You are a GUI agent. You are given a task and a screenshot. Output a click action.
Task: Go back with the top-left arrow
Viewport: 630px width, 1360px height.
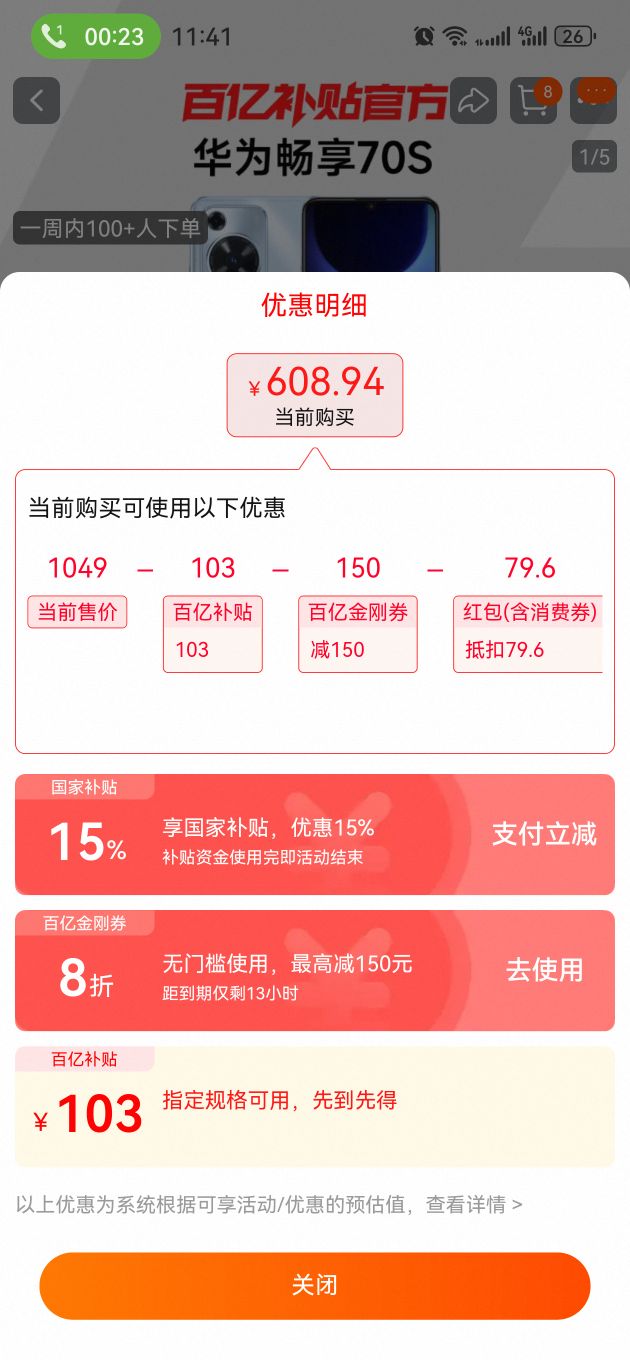pyautogui.click(x=37, y=100)
